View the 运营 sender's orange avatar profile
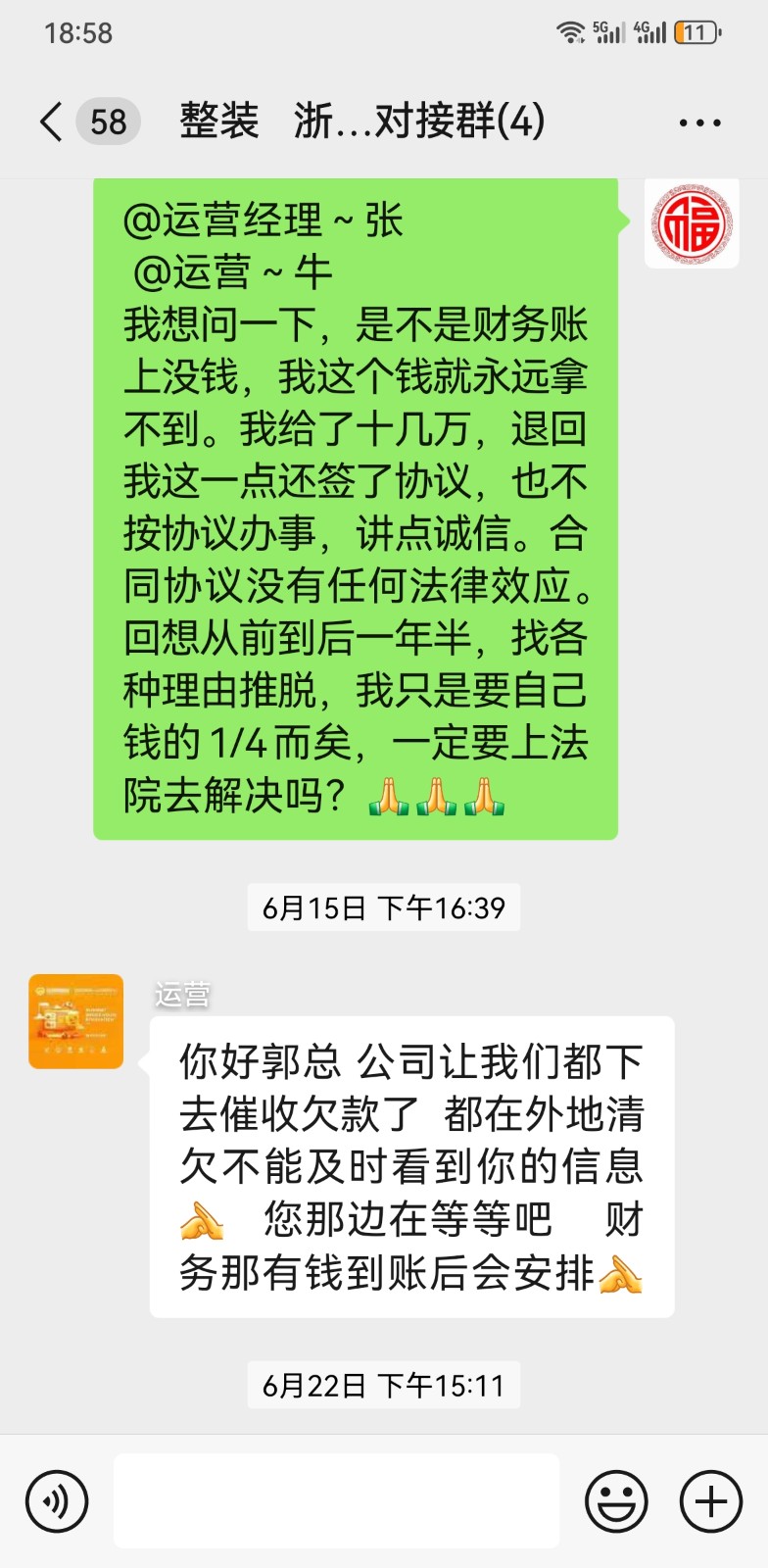 (x=76, y=1021)
